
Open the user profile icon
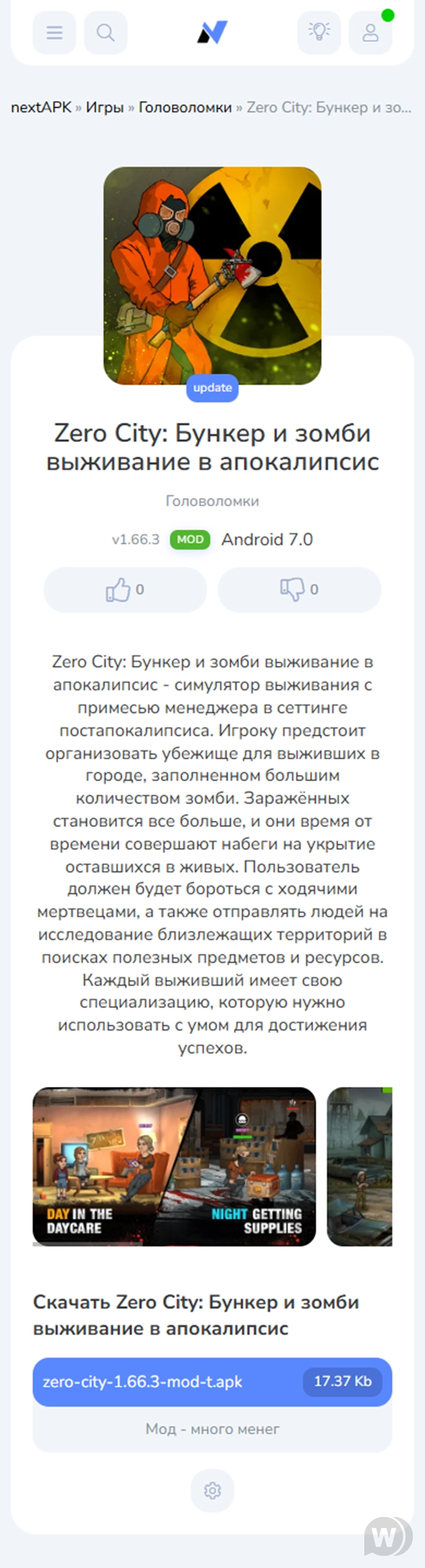[370, 32]
